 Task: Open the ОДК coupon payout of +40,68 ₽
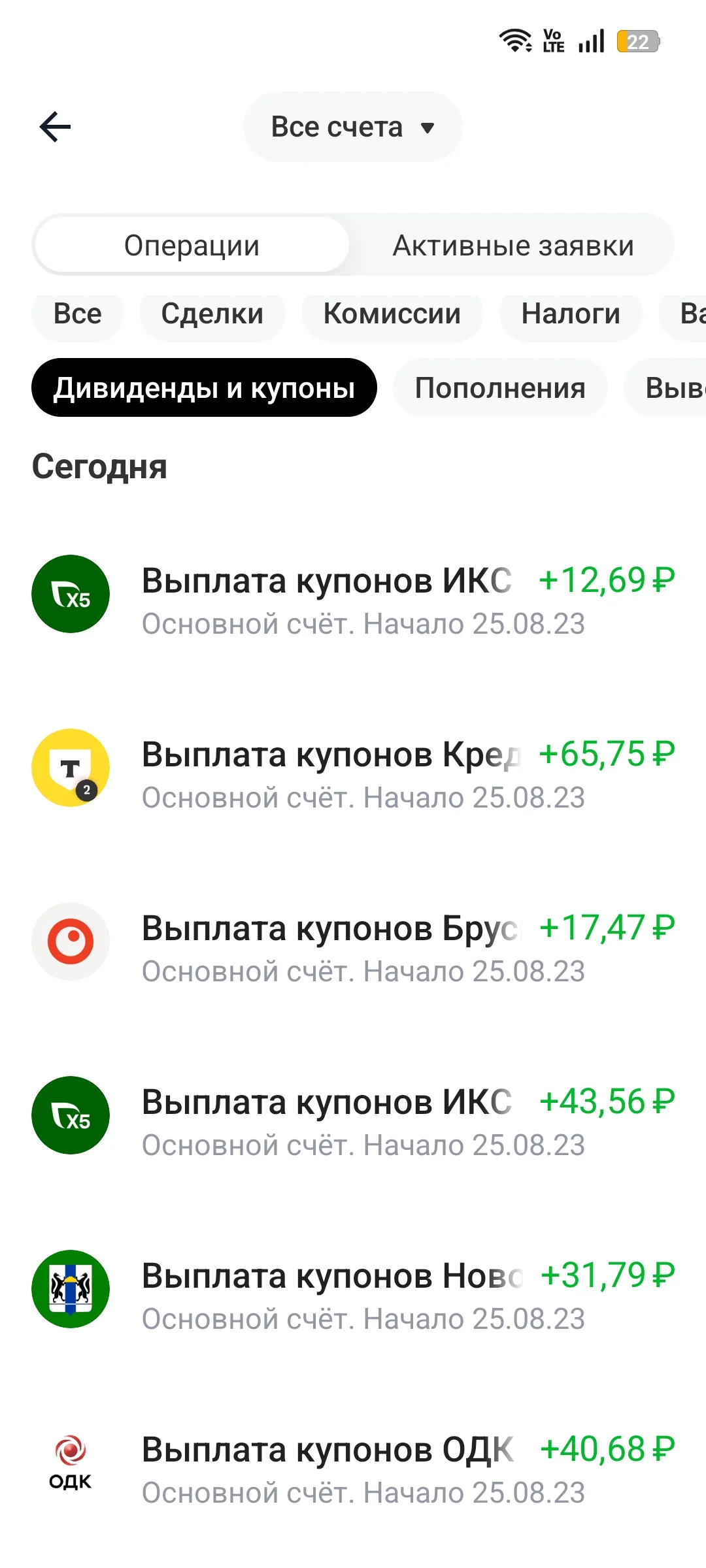point(353,1463)
